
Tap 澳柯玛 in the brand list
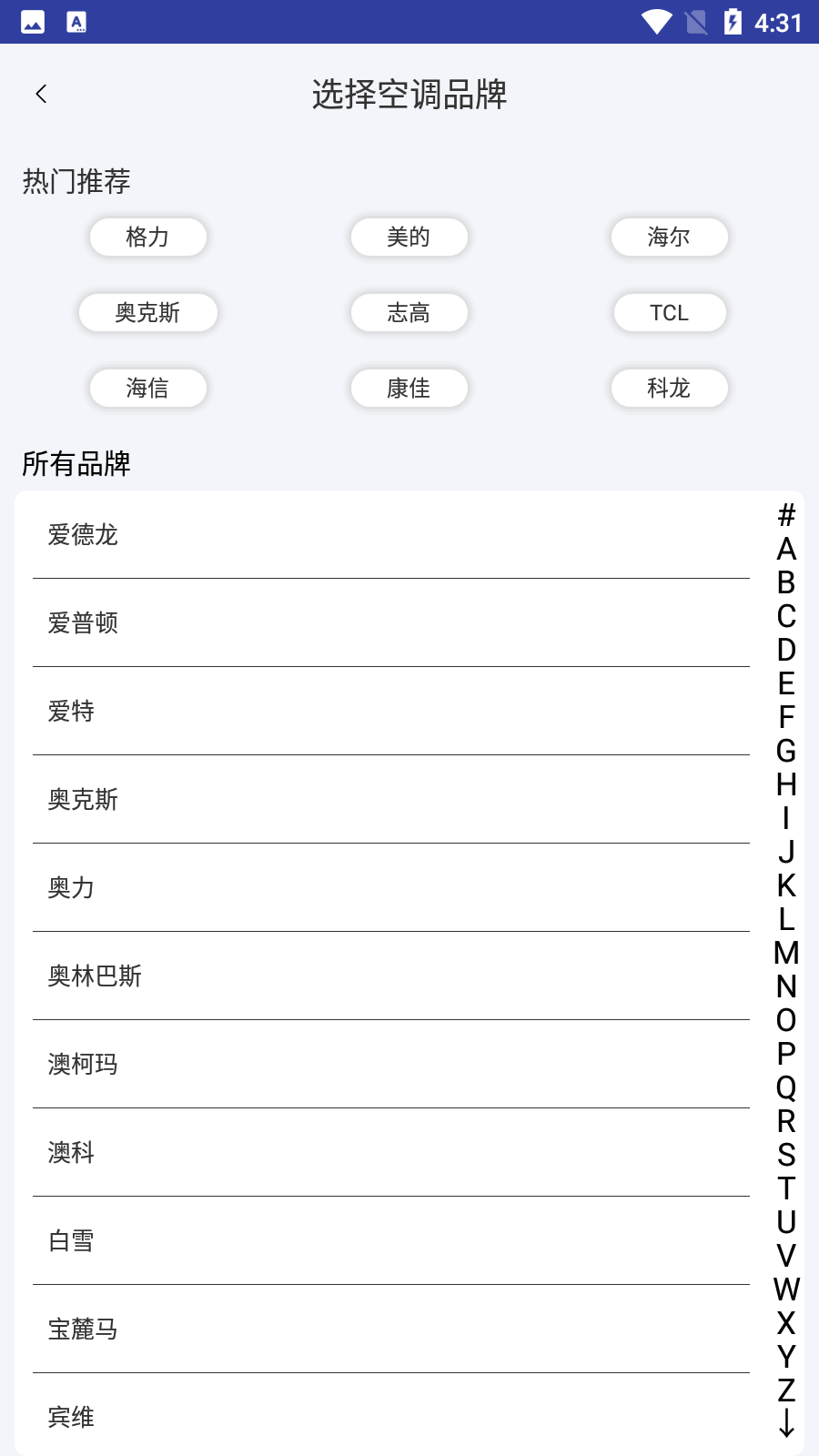[x=83, y=1064]
